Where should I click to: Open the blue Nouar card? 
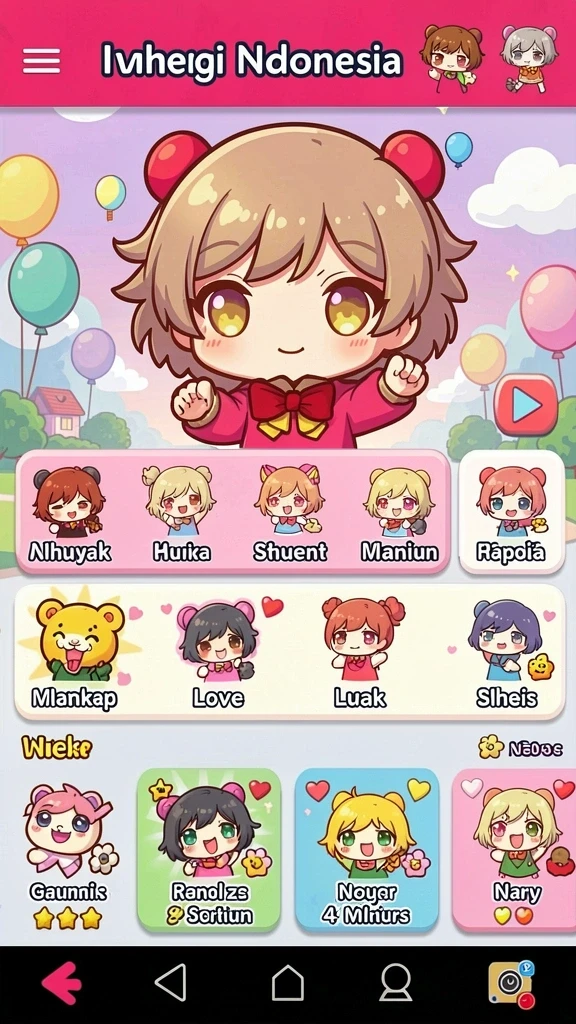click(367, 850)
